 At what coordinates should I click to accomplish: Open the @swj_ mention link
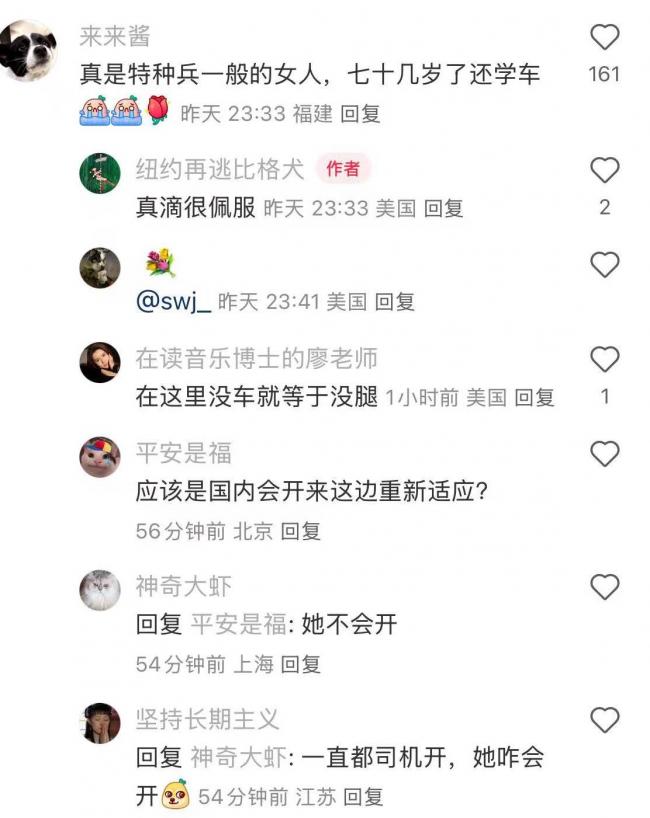172,302
